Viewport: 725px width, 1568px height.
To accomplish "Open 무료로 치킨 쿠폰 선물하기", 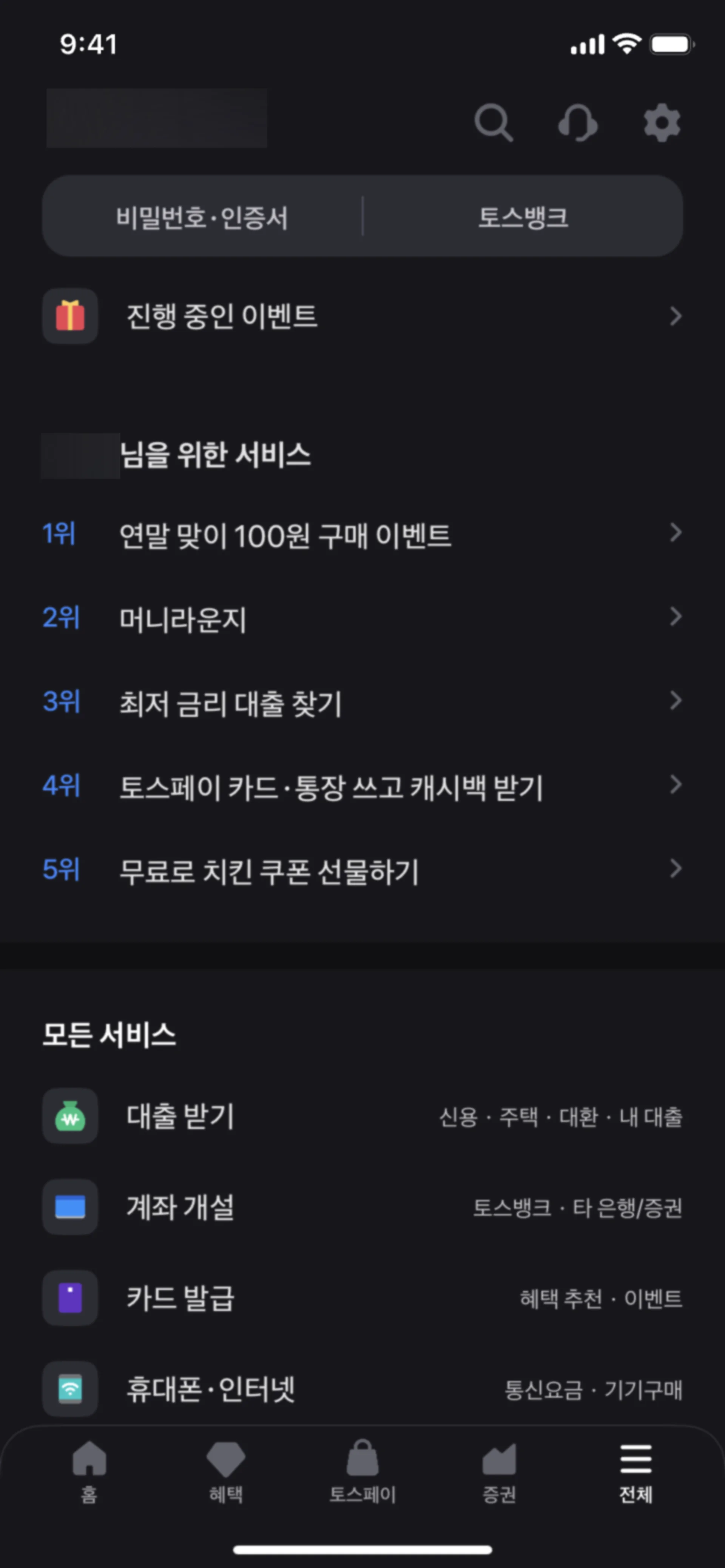I will (362, 871).
